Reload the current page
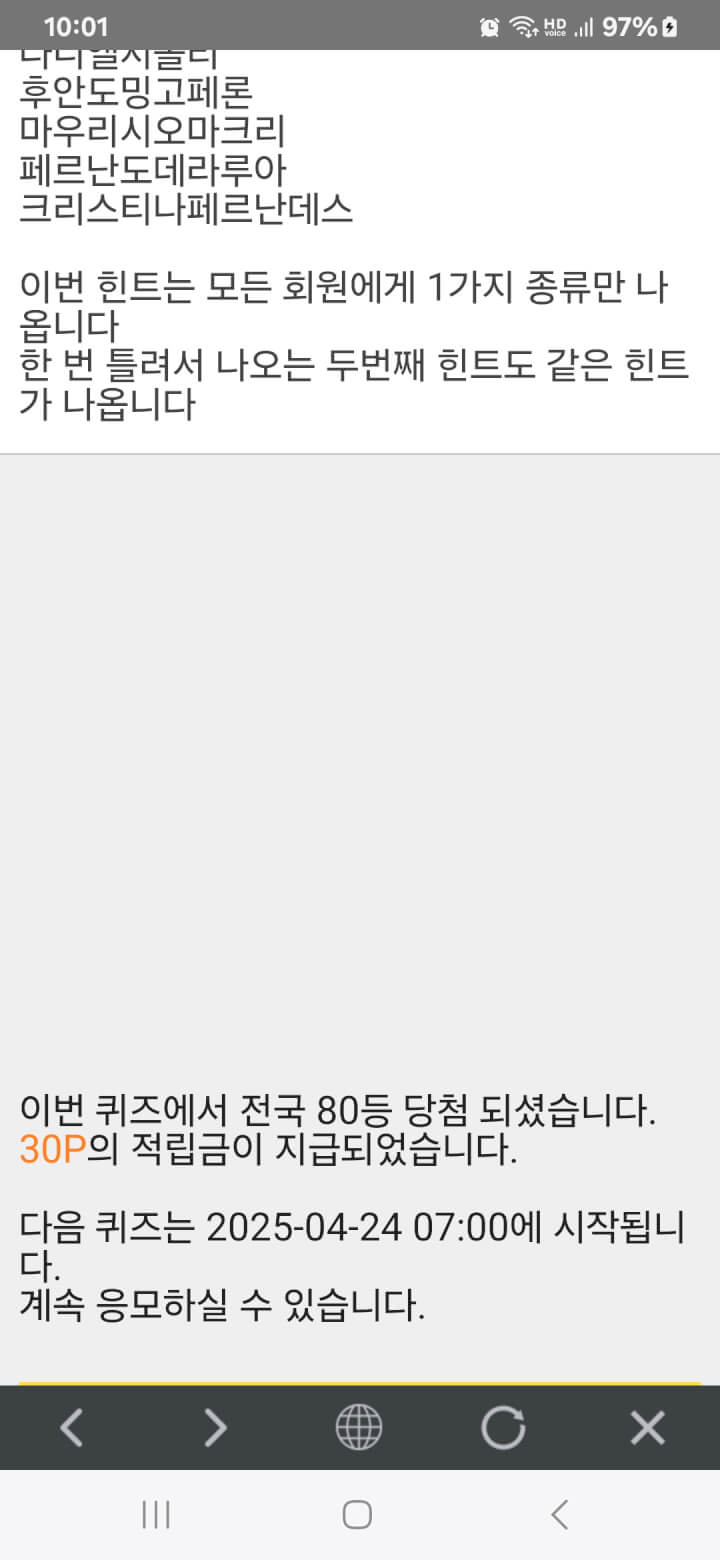Viewport: 720px width, 1560px height. click(503, 1427)
